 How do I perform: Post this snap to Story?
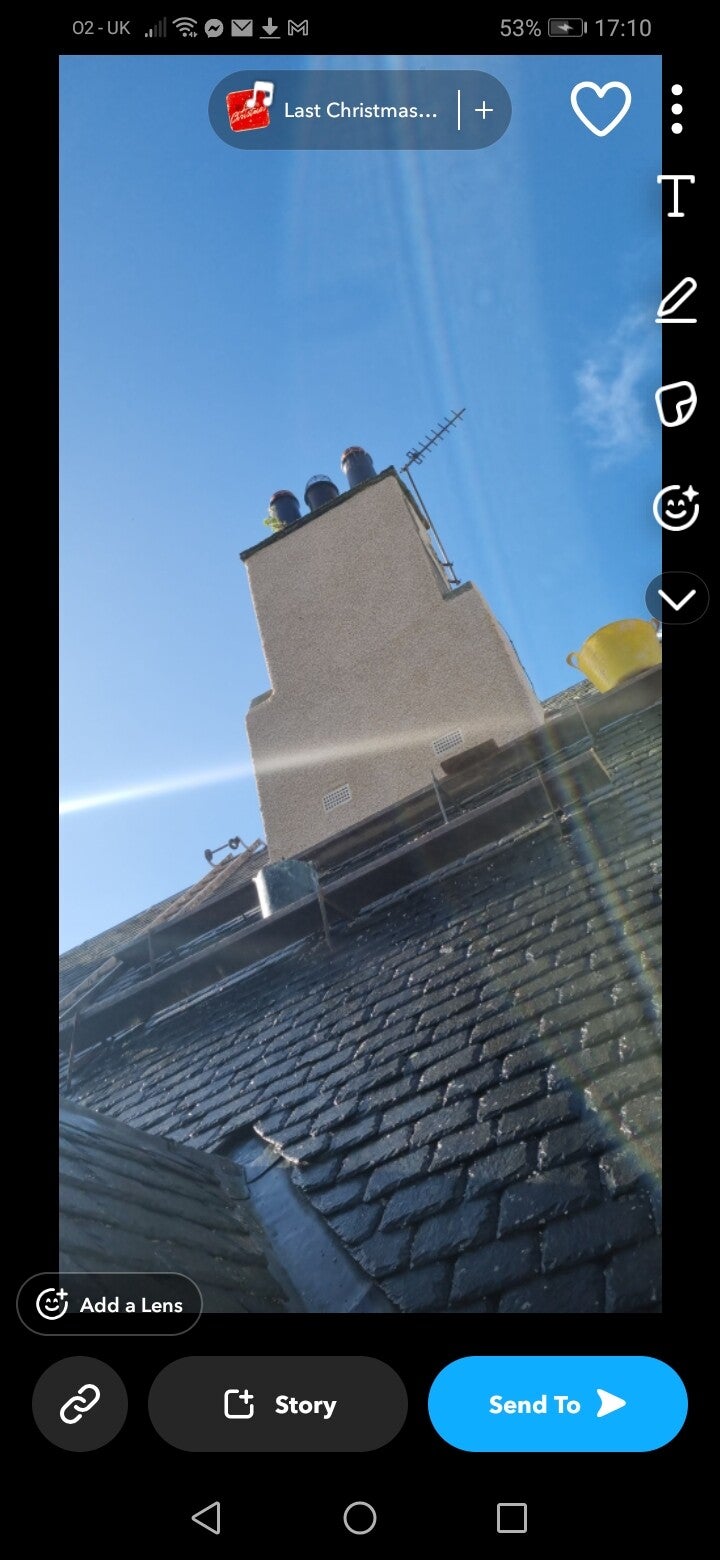point(278,1404)
